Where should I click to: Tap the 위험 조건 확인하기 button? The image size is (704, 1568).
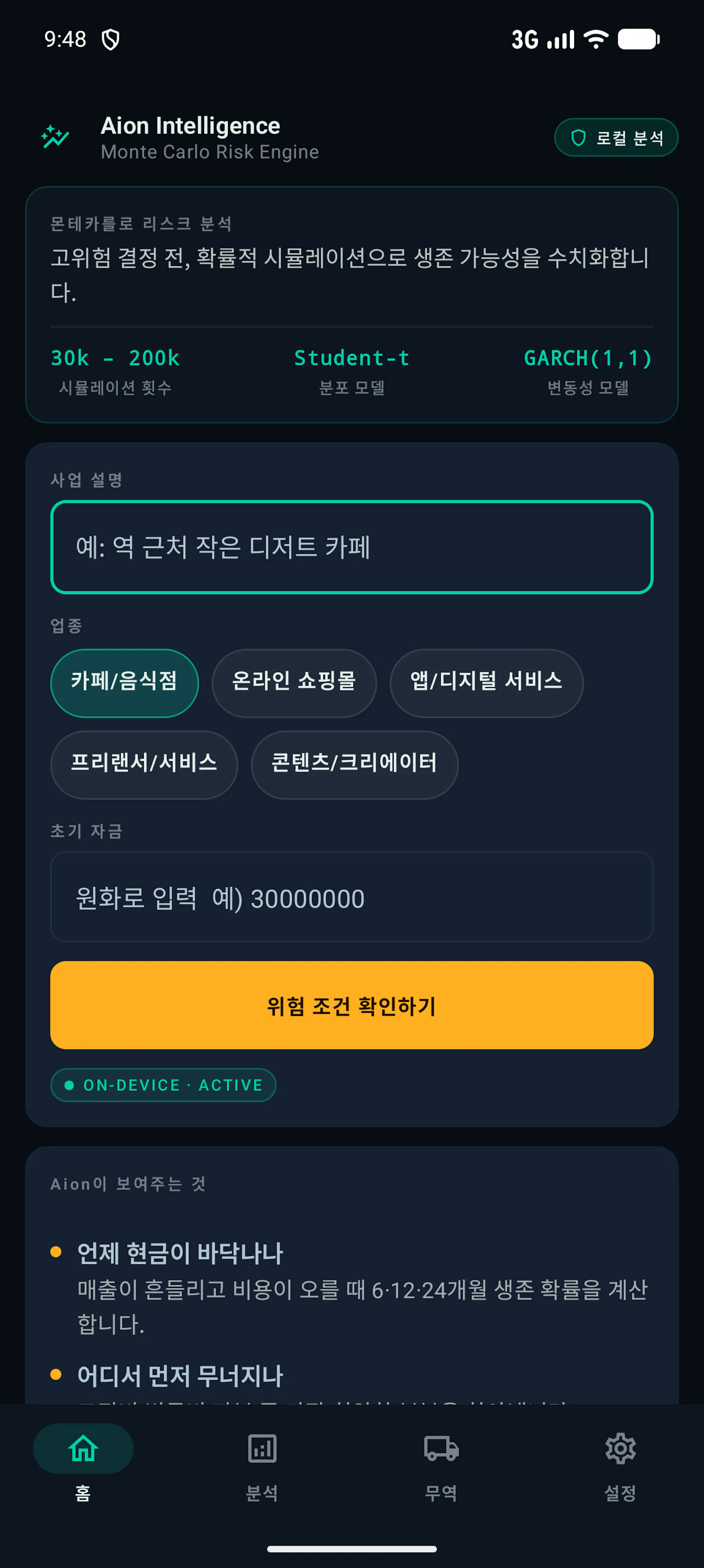point(352,1005)
